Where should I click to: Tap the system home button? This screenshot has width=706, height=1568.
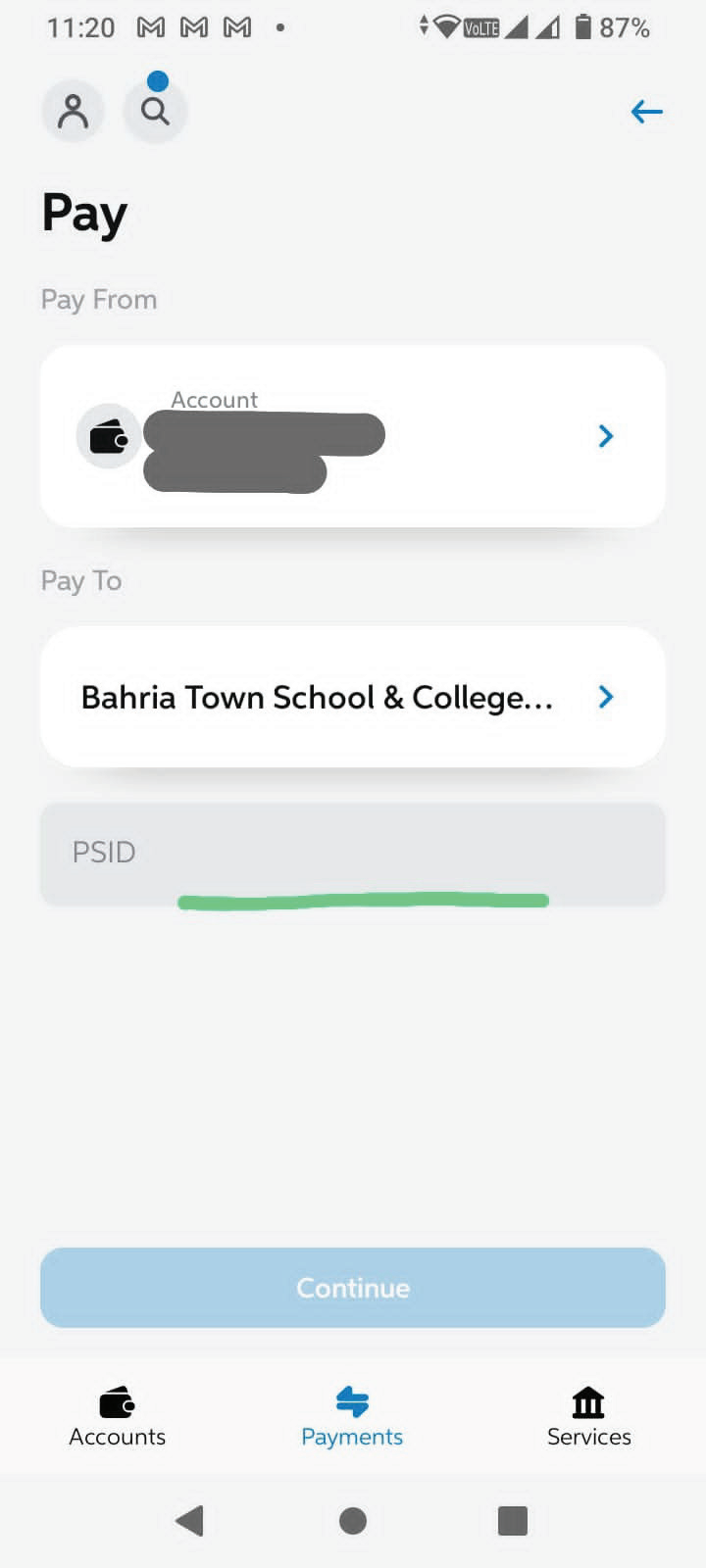353,1521
